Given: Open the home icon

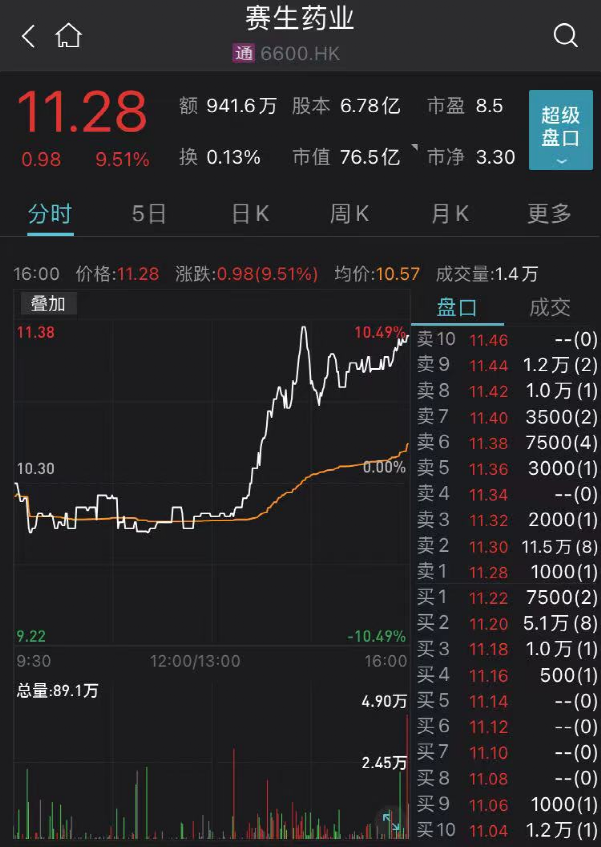Looking at the screenshot, I should (x=68, y=37).
